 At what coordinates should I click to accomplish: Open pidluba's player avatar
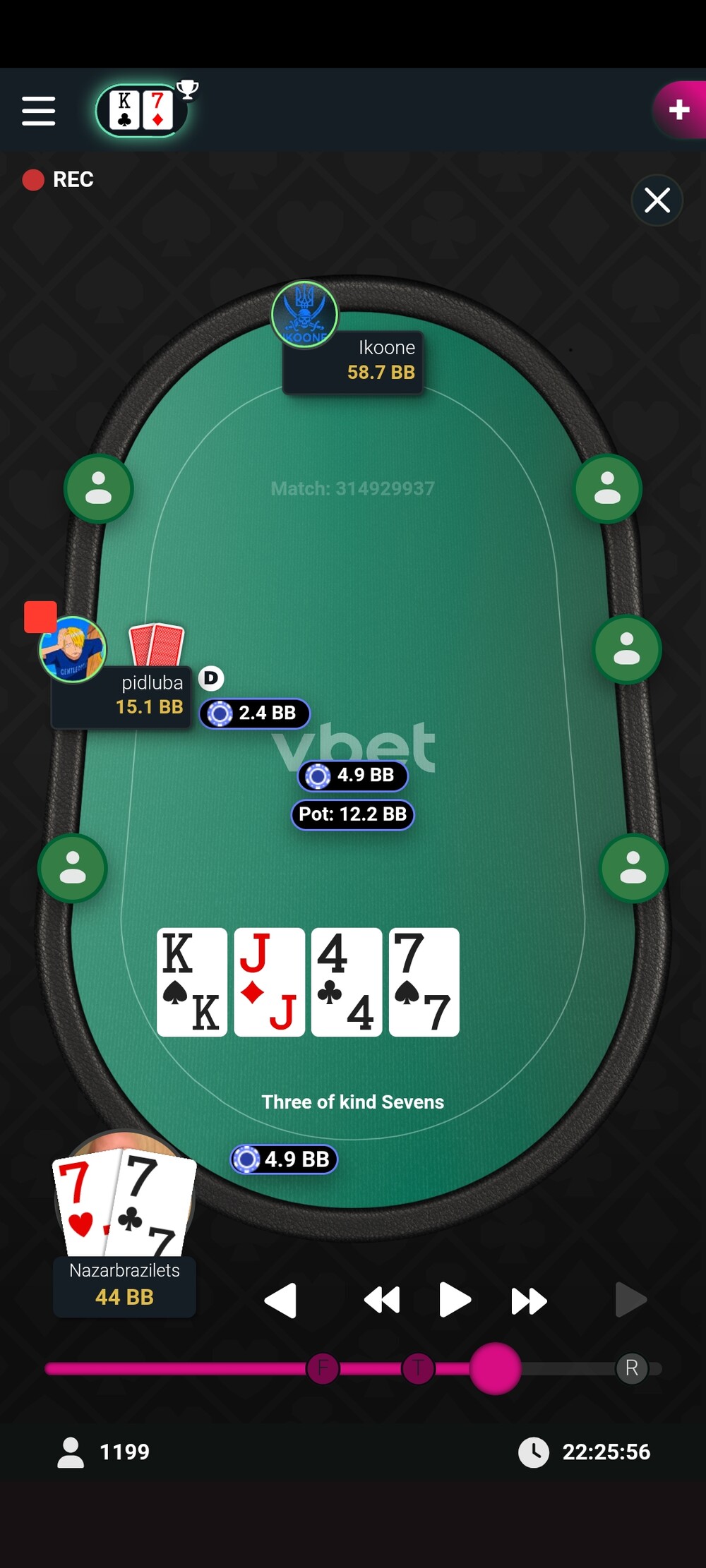[x=72, y=650]
